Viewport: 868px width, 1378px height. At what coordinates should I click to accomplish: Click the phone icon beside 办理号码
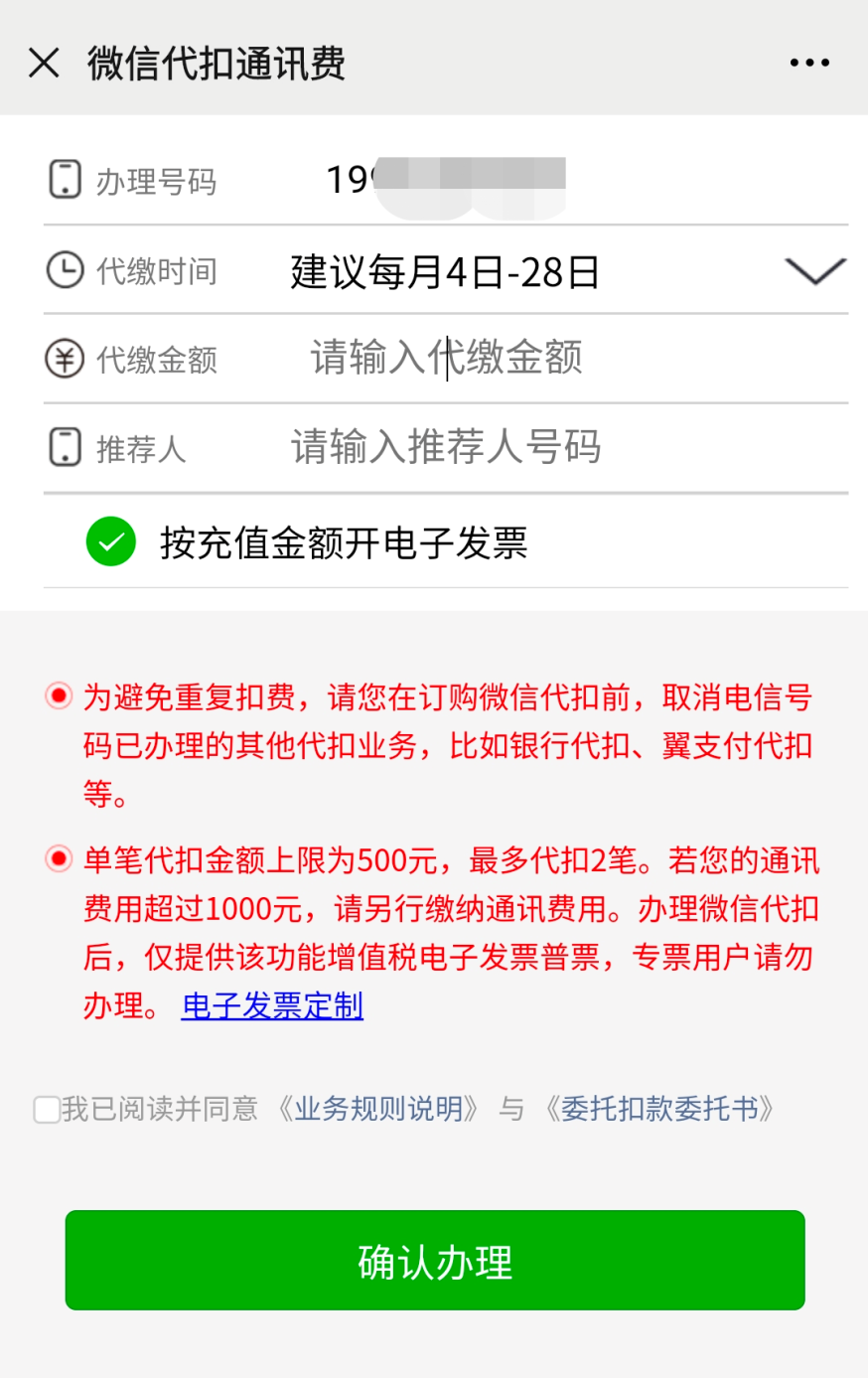(65, 180)
